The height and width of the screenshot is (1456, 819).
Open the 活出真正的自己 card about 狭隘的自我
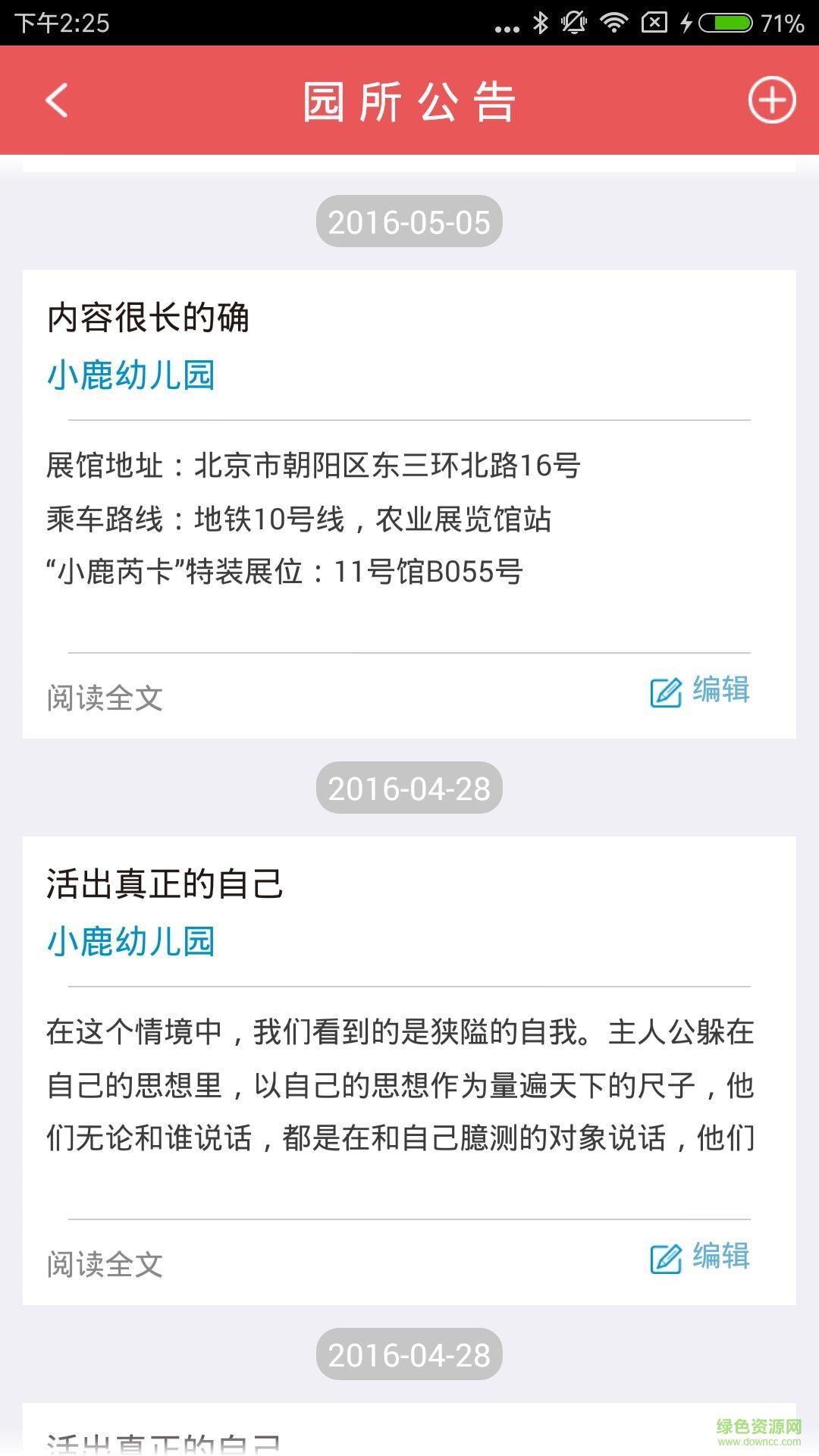click(400, 1085)
